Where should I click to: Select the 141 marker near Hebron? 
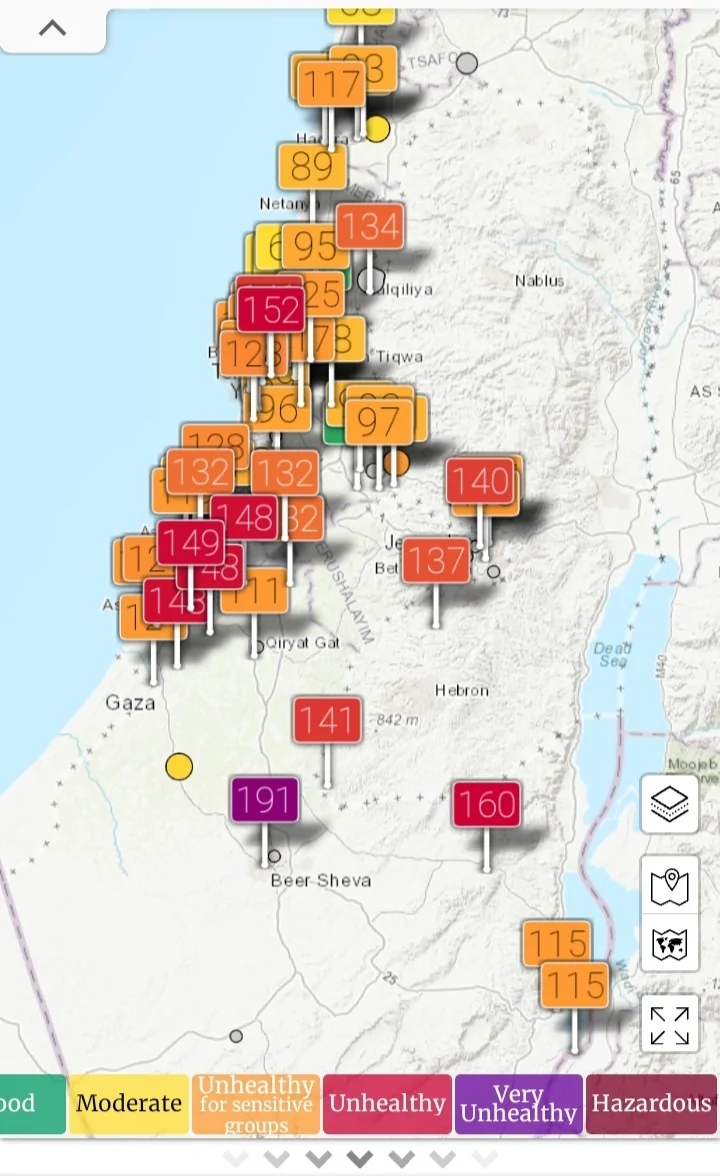(x=327, y=720)
